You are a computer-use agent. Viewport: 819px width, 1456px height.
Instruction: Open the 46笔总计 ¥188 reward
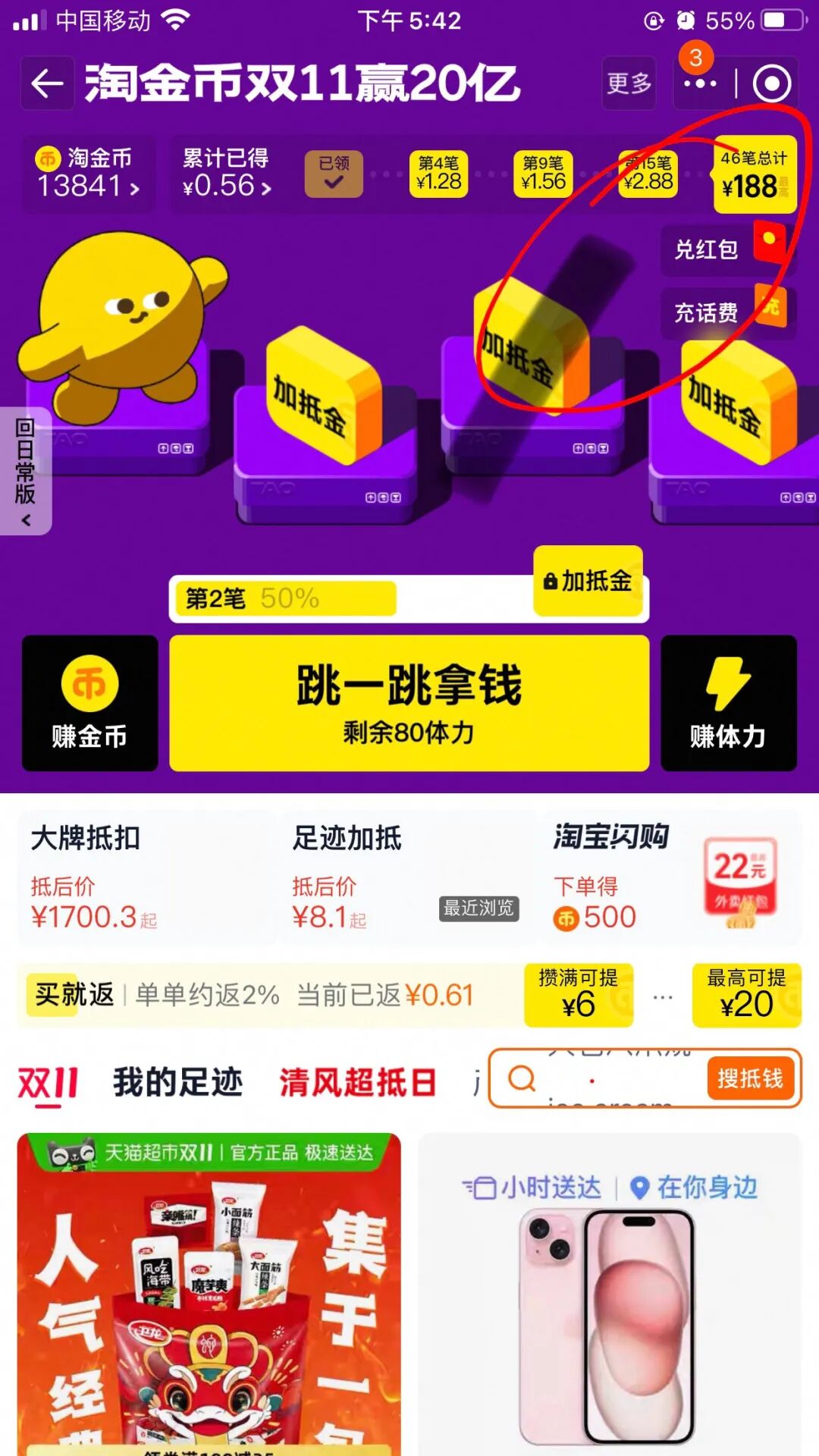click(754, 174)
